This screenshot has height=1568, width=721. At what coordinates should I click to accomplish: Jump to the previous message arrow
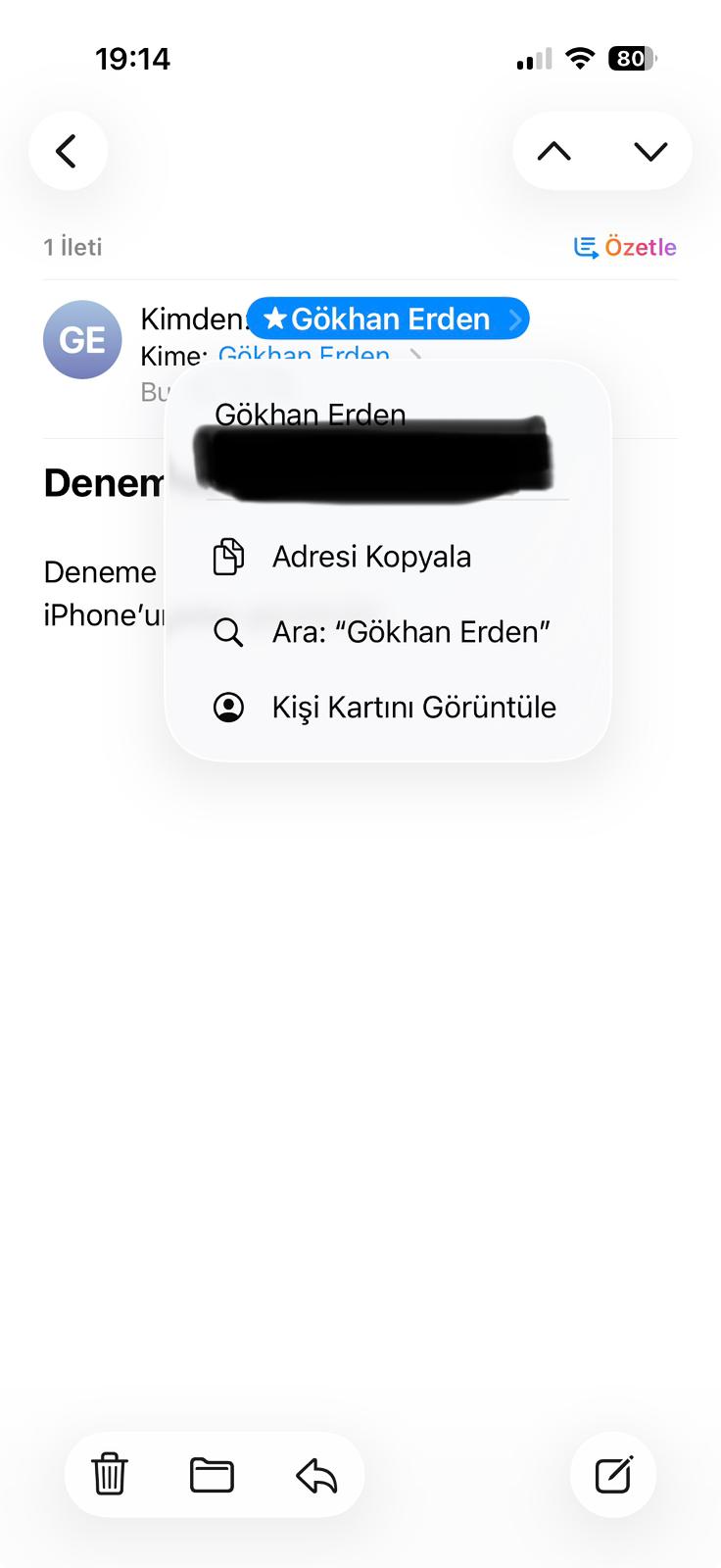[x=554, y=151]
